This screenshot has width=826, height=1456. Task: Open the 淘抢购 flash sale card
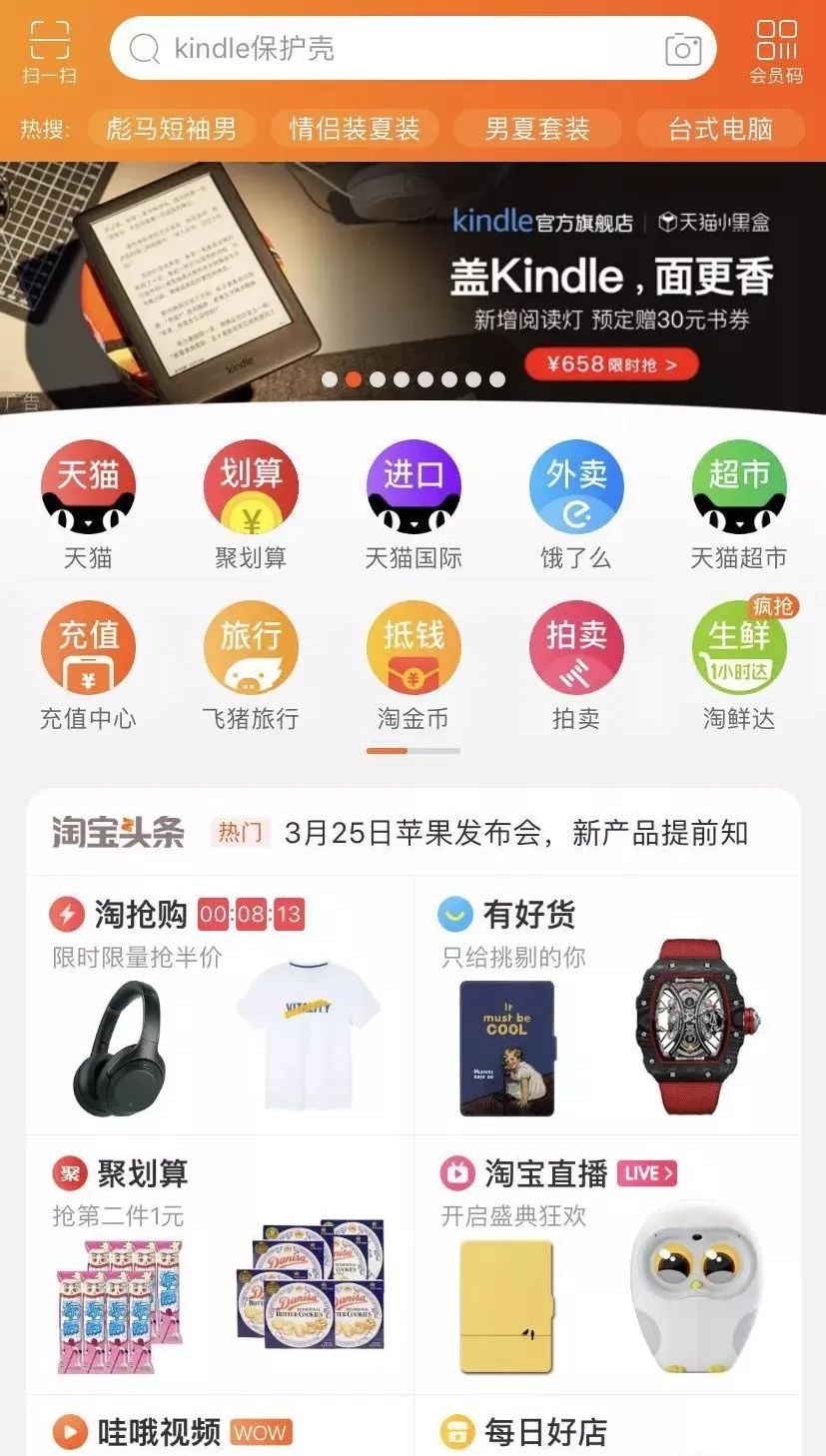coord(220,1004)
